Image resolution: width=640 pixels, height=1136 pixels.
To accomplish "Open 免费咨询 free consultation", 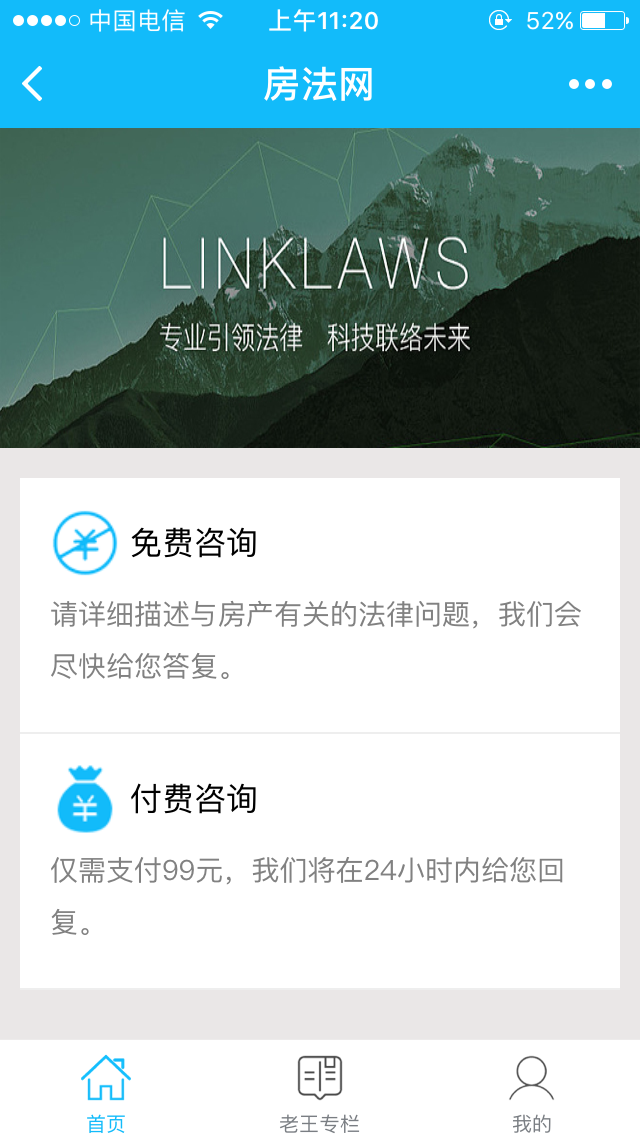I will coord(319,605).
